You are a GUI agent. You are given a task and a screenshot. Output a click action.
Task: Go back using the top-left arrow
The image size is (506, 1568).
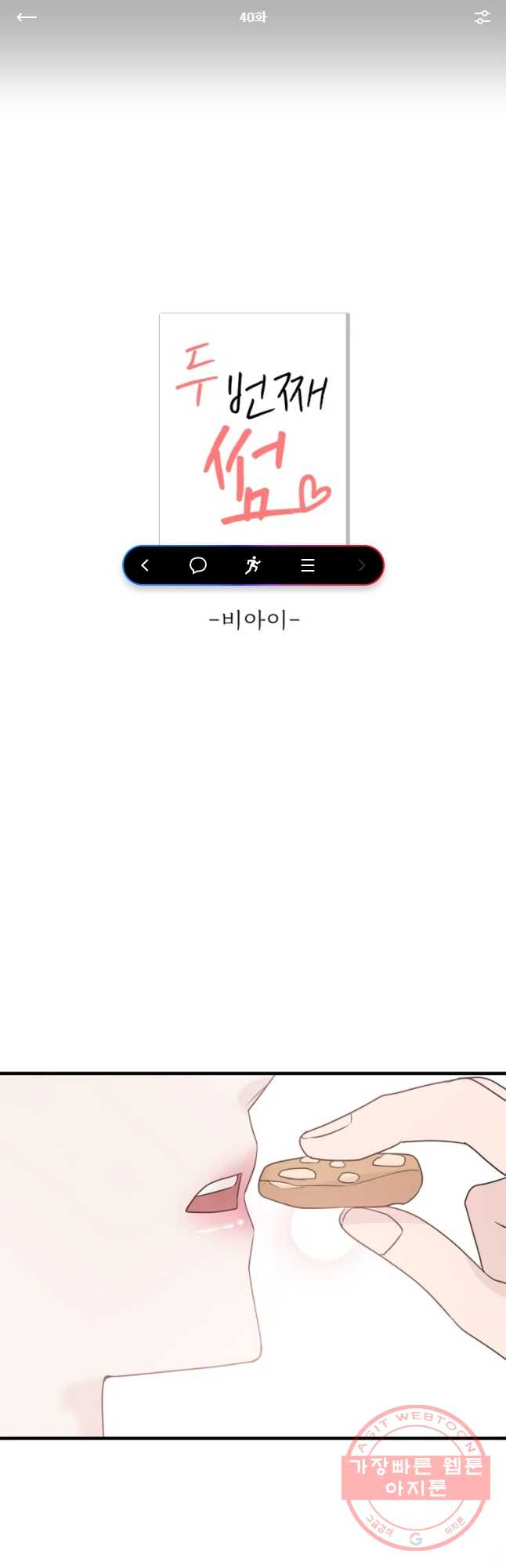(27, 17)
